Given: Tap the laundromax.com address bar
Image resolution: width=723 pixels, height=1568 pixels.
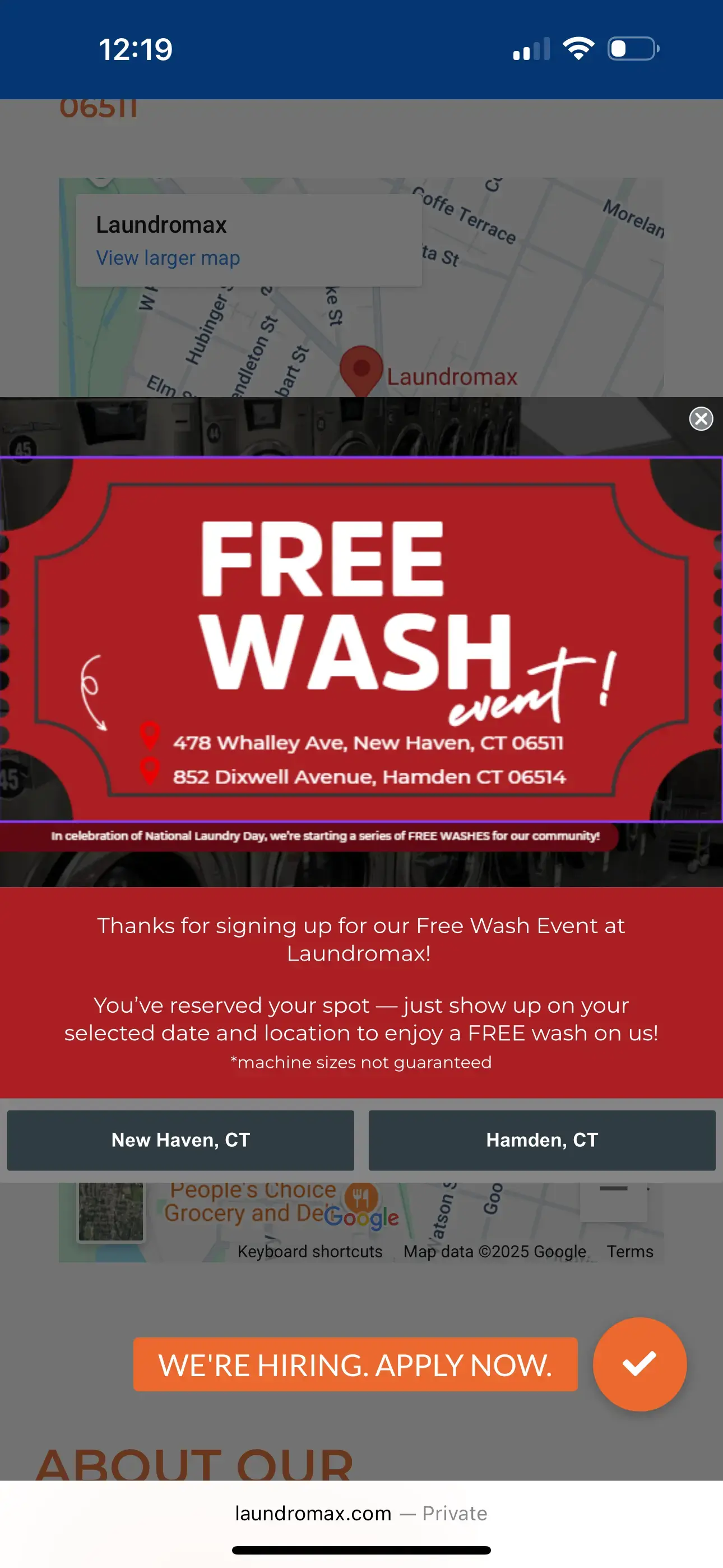Looking at the screenshot, I should [361, 1513].
